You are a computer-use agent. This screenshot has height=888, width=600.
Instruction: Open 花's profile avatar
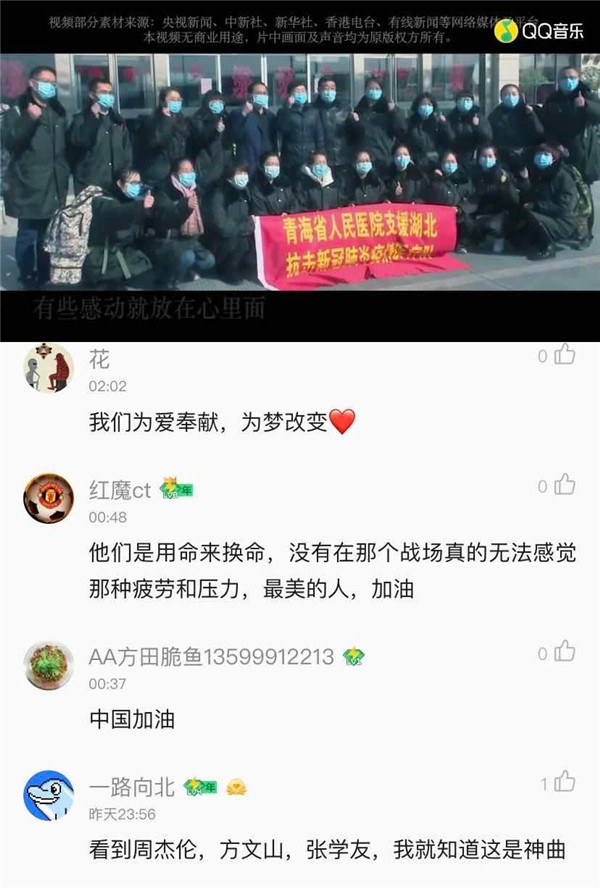click(x=48, y=369)
